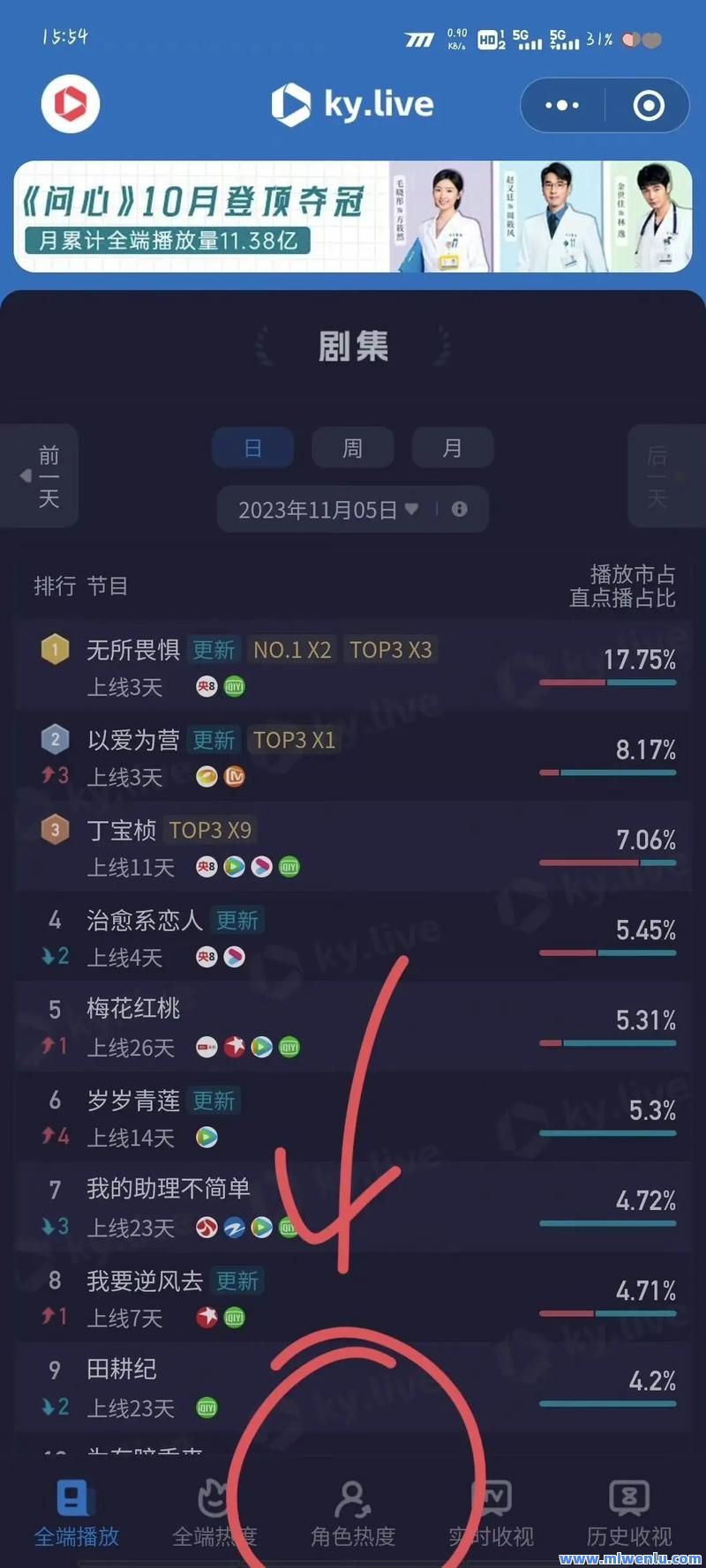Viewport: 706px width, 1568px height.
Task: Switch to the 周 weekly tab
Action: point(352,448)
